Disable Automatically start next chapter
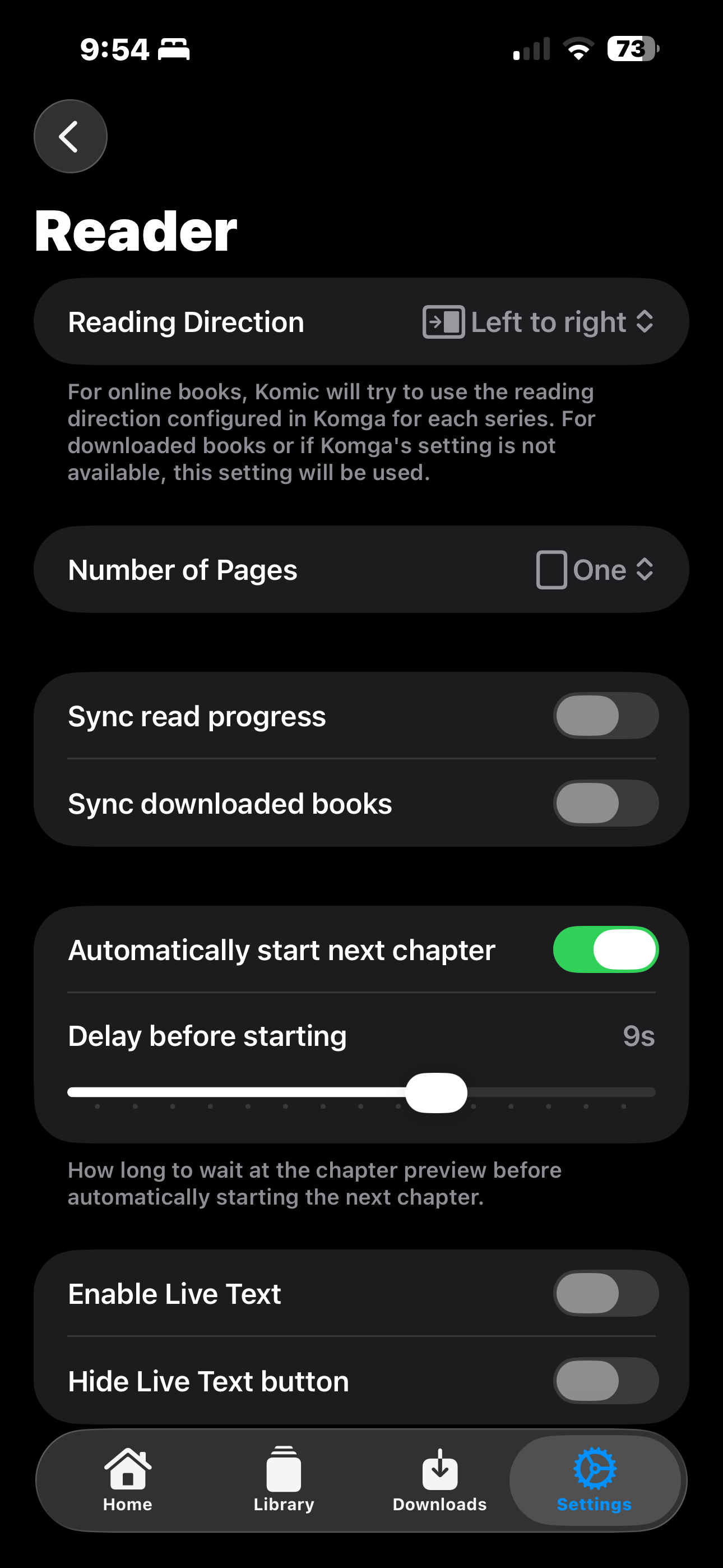This screenshot has width=723, height=1568. click(605, 949)
